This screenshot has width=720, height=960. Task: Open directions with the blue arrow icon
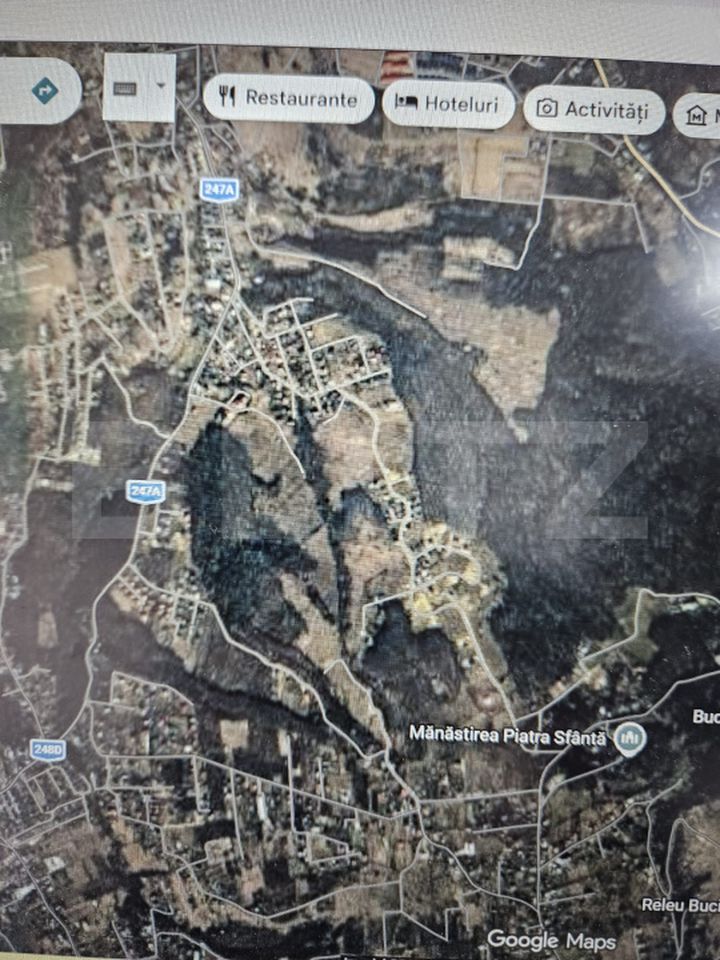(45, 91)
